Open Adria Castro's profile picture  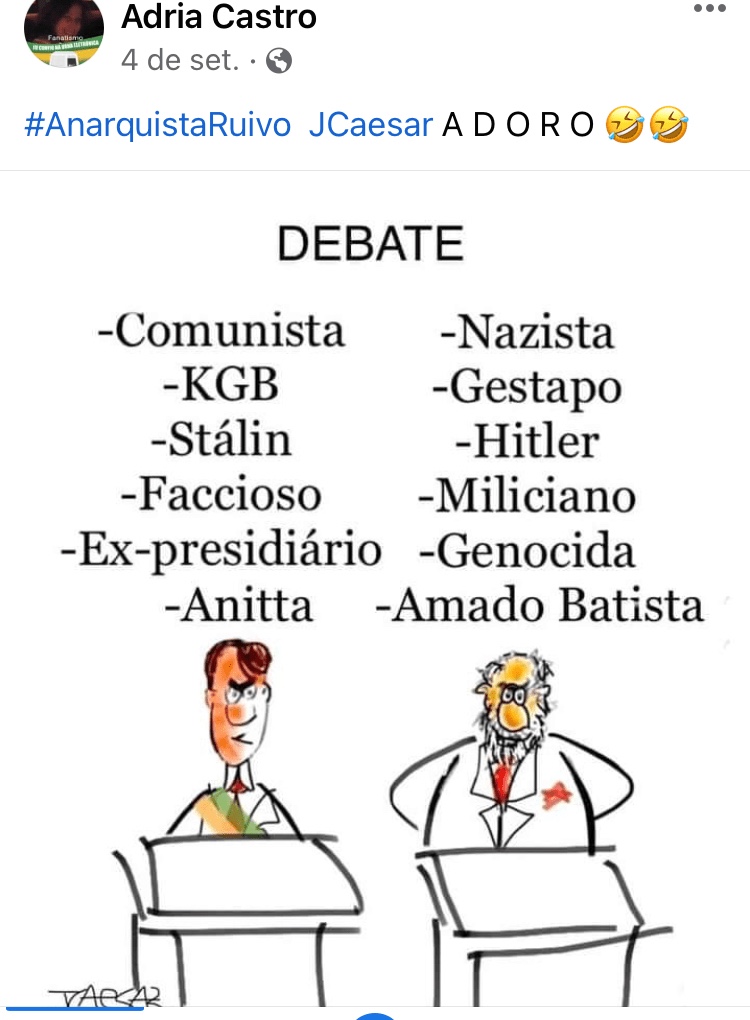64,32
